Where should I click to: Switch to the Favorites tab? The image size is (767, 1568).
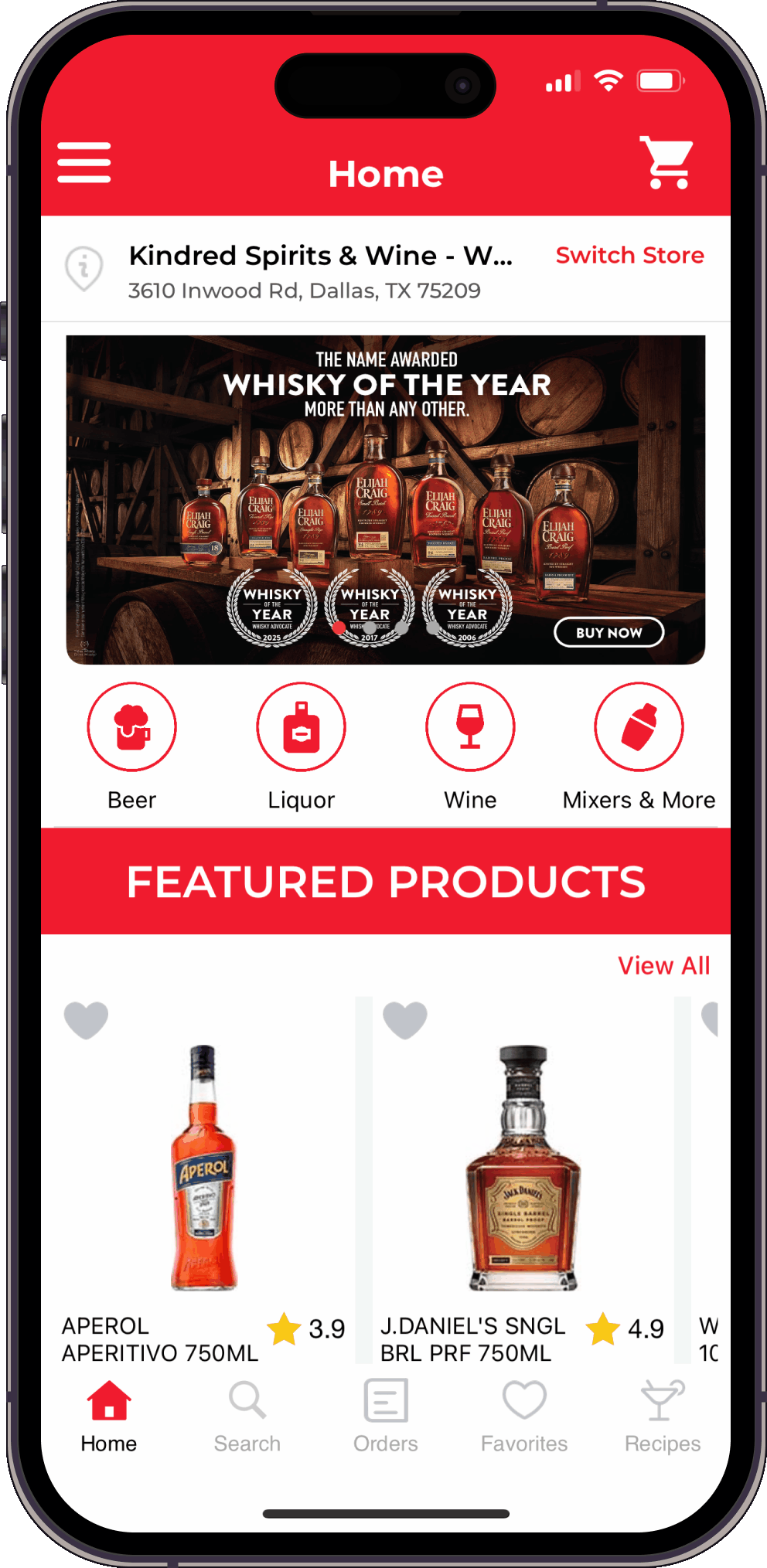point(524,1417)
